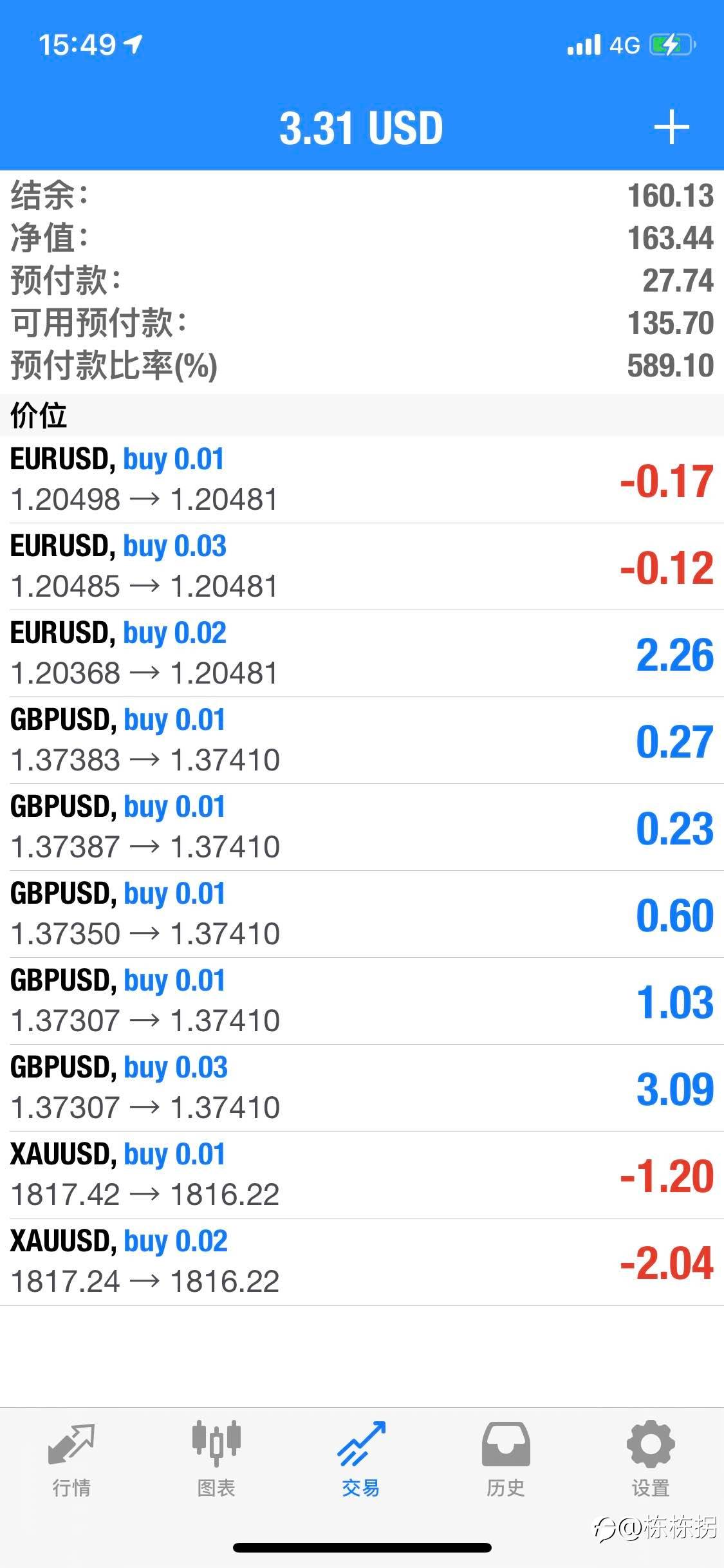Select the GBPUSD position opened at 1.37387
This screenshot has width=724, height=1568.
pyautogui.click(x=362, y=828)
